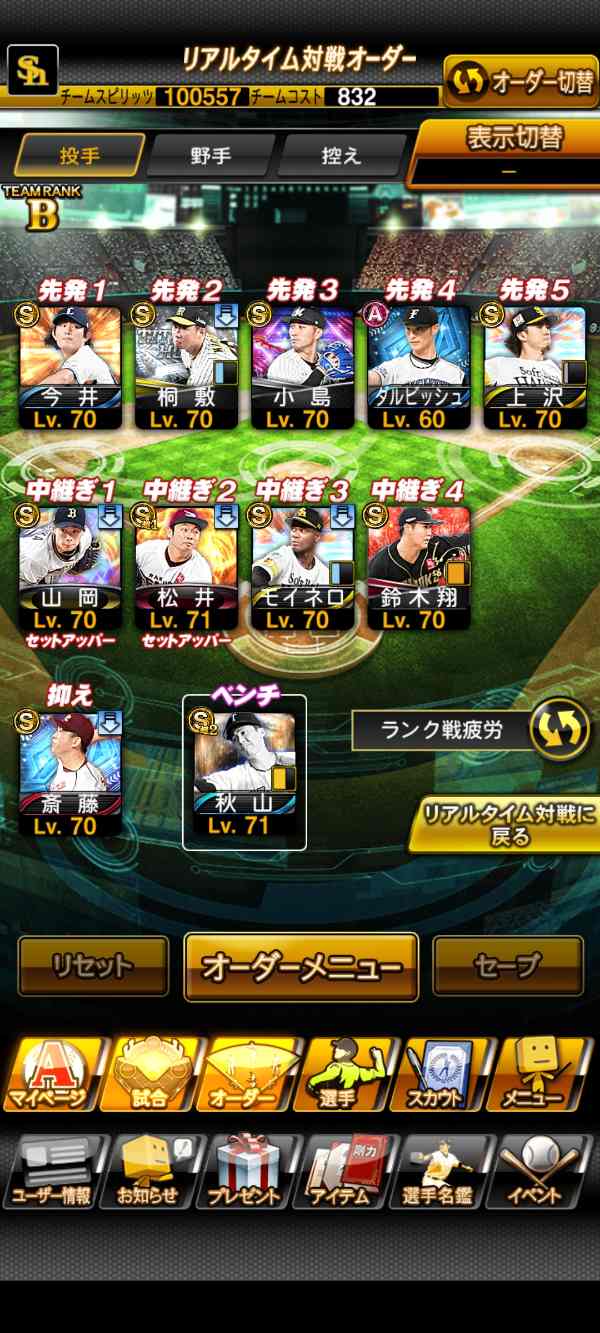The image size is (600, 1333).
Task: Open the オーダーメニュー
Action: (x=301, y=967)
